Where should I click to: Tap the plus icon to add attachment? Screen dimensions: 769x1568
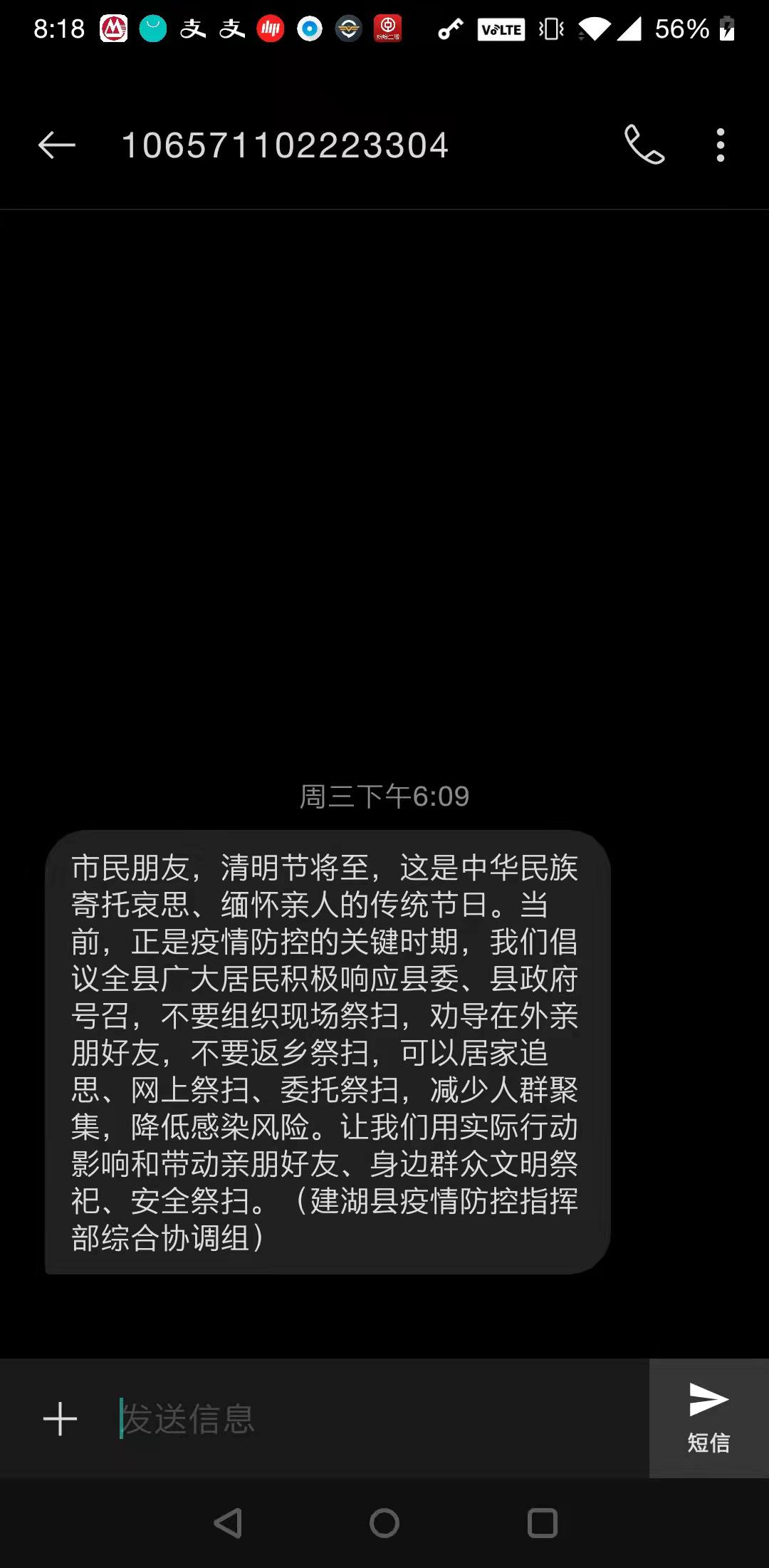(61, 1418)
